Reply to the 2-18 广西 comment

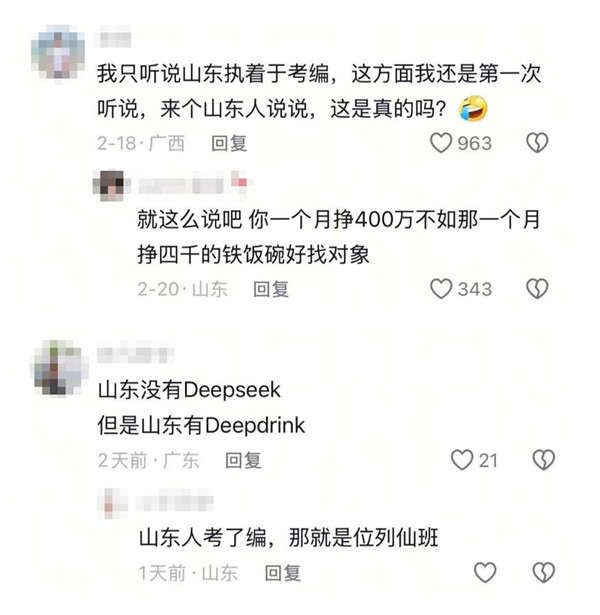pyautogui.click(x=230, y=143)
